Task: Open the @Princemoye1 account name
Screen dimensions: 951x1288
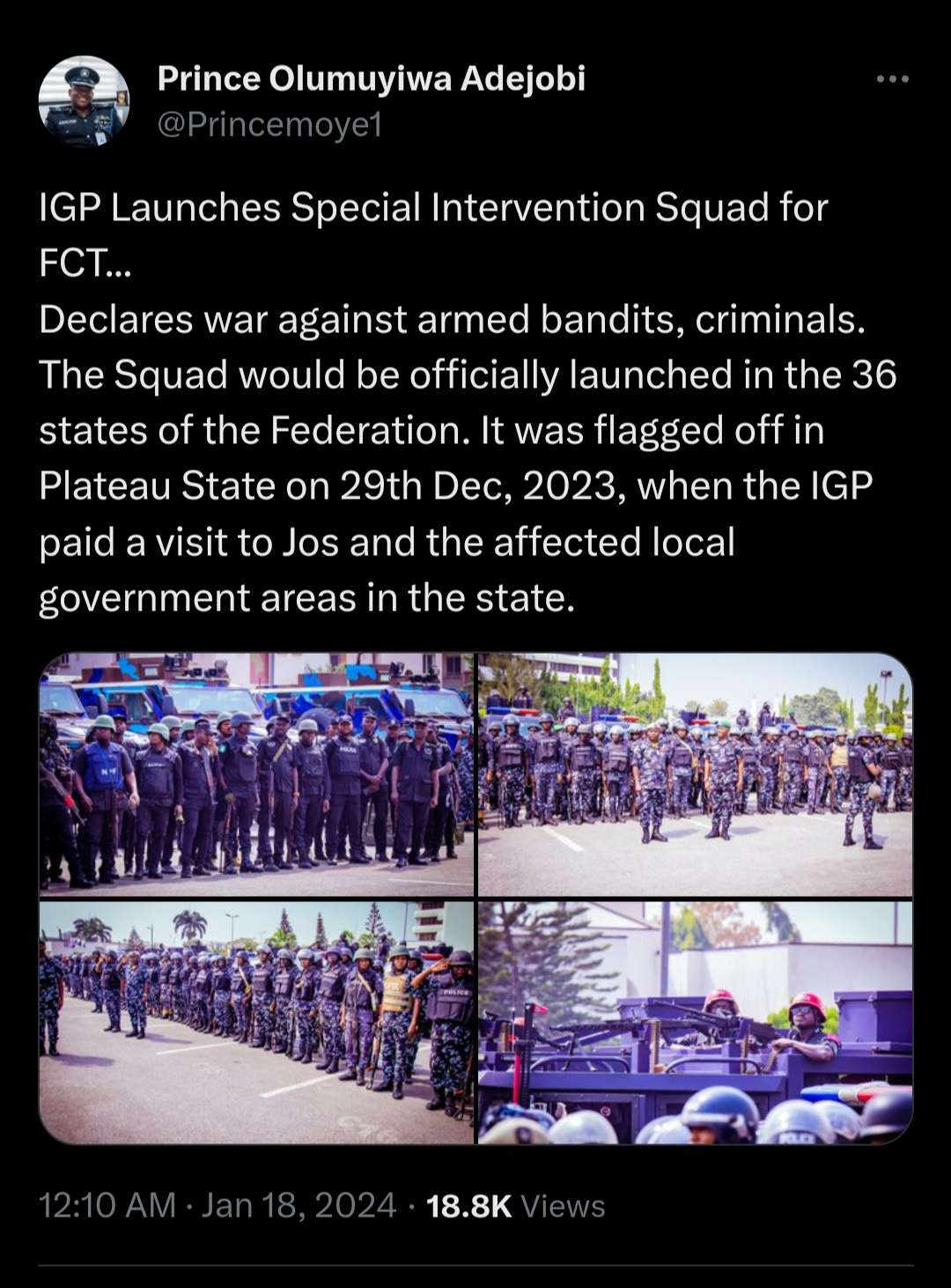Action: pyautogui.click(x=269, y=125)
